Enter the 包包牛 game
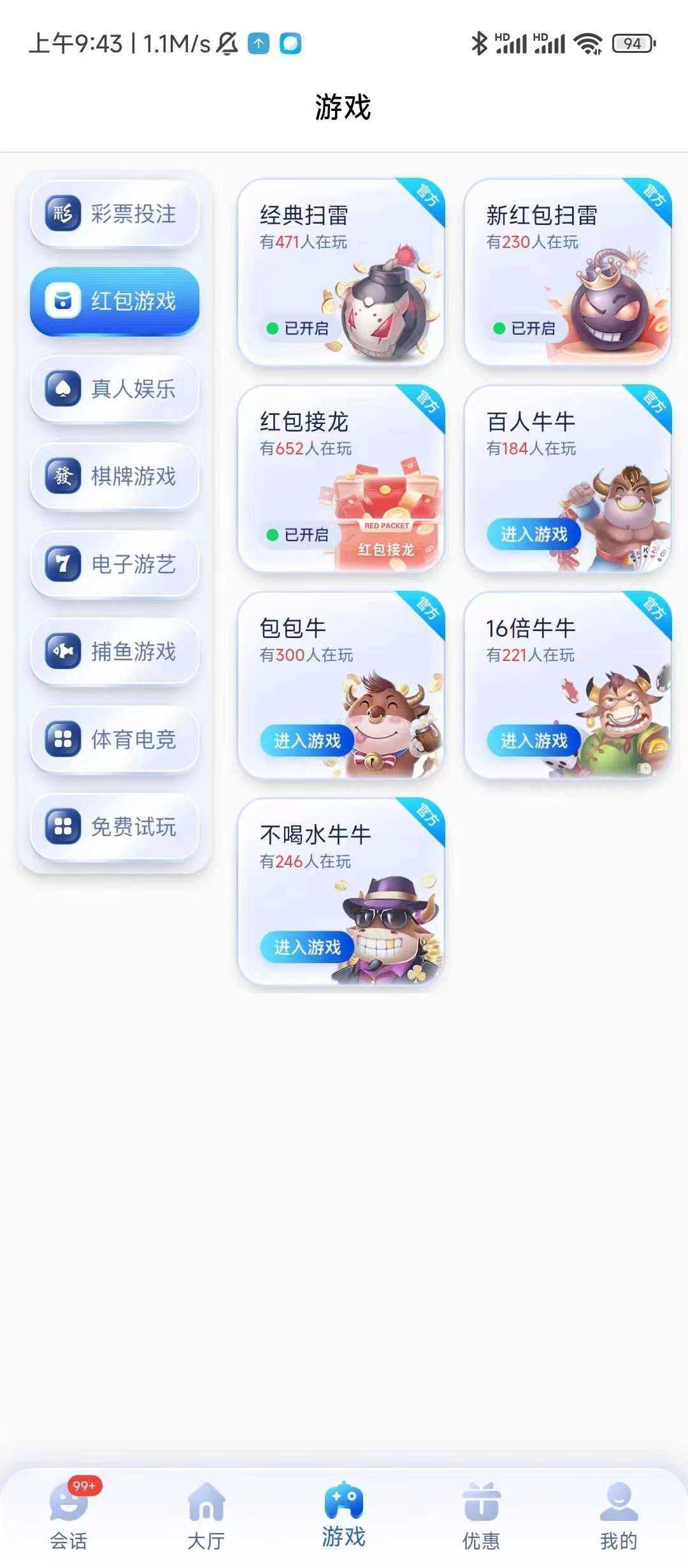The image size is (688, 1568). (x=307, y=741)
